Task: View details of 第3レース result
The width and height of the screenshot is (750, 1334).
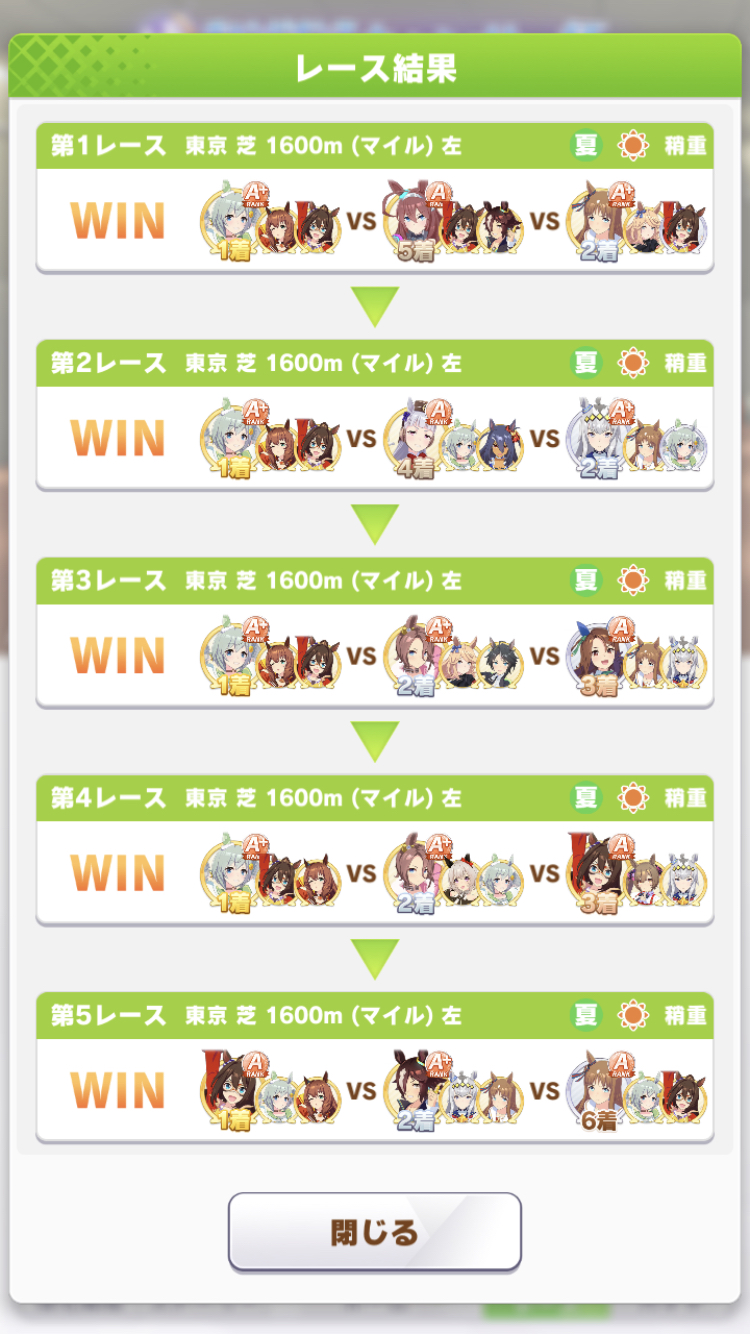Action: (375, 633)
